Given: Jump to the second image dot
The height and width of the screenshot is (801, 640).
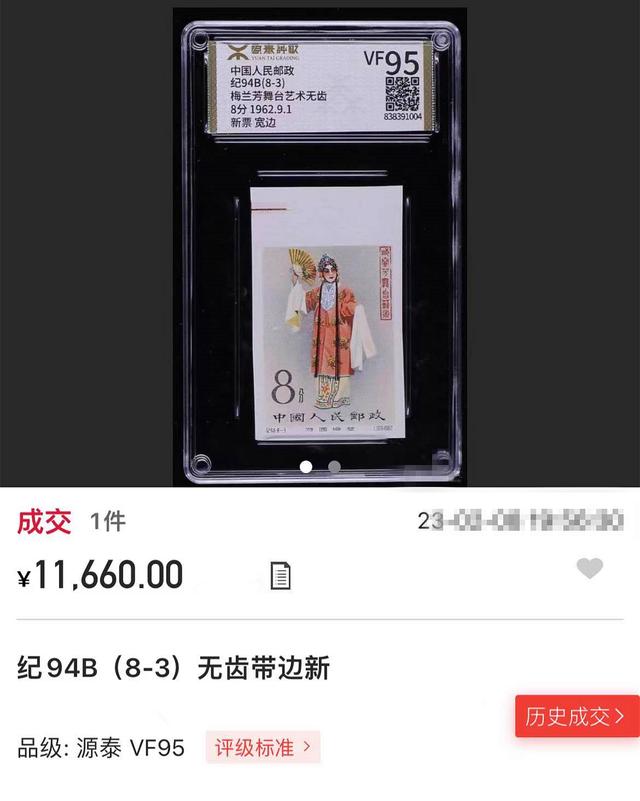Looking at the screenshot, I should (334, 466).
